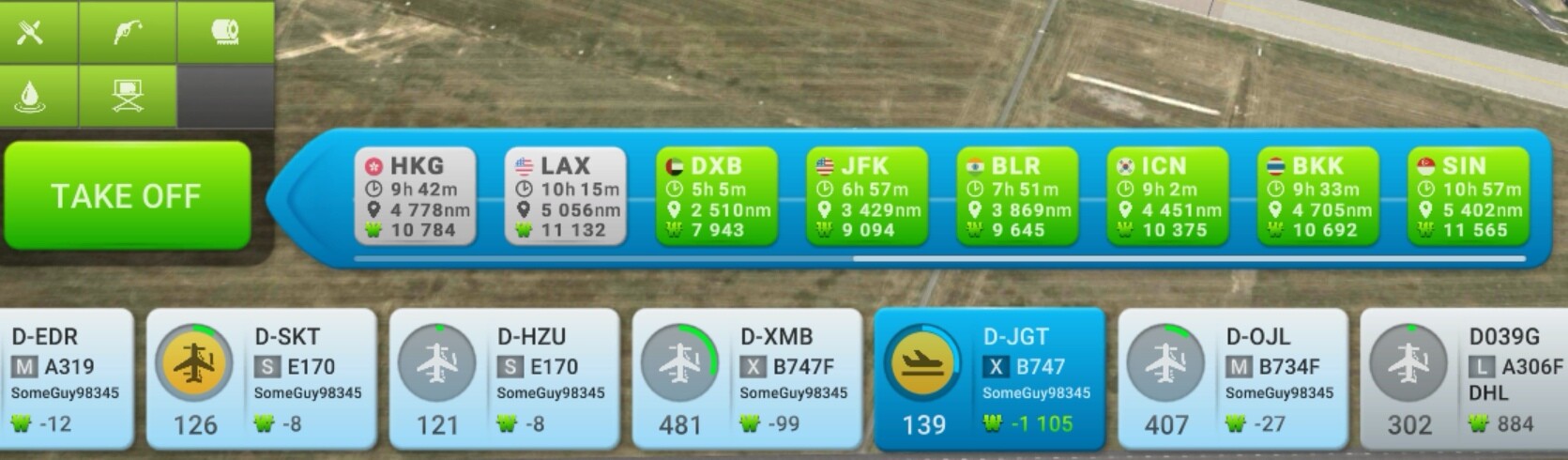
Task: Choose the DXB destination chip
Action: point(716,196)
